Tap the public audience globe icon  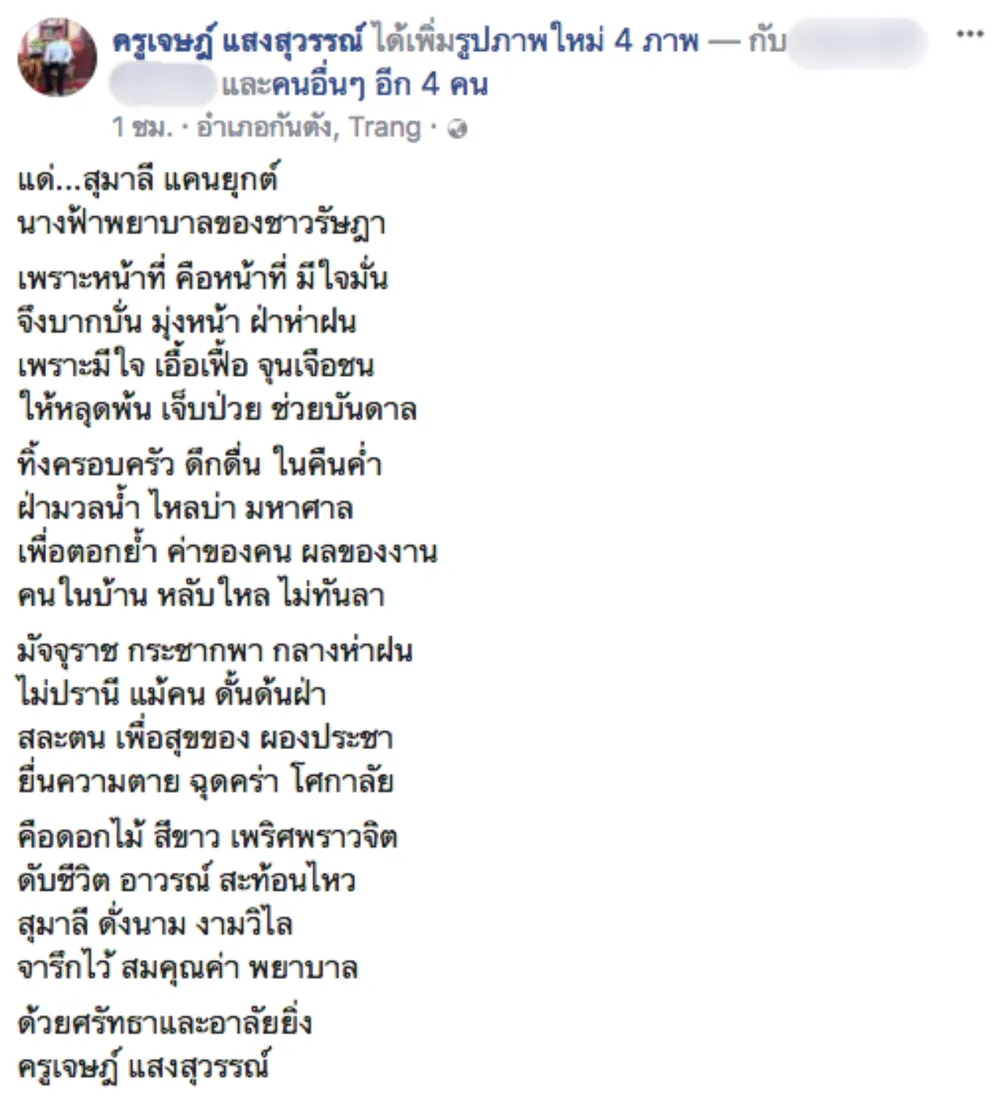pos(458,130)
